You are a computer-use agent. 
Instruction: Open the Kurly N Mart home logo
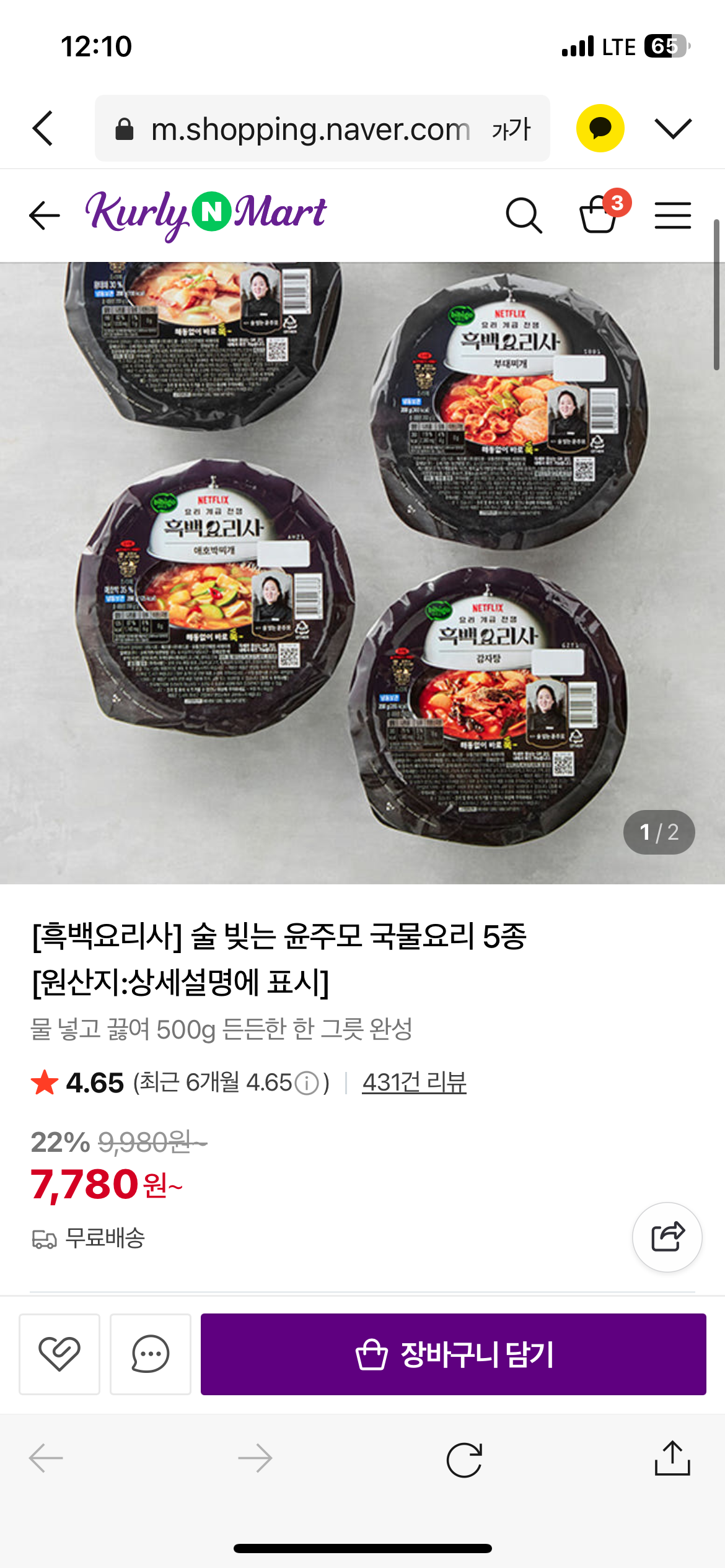coord(205,214)
